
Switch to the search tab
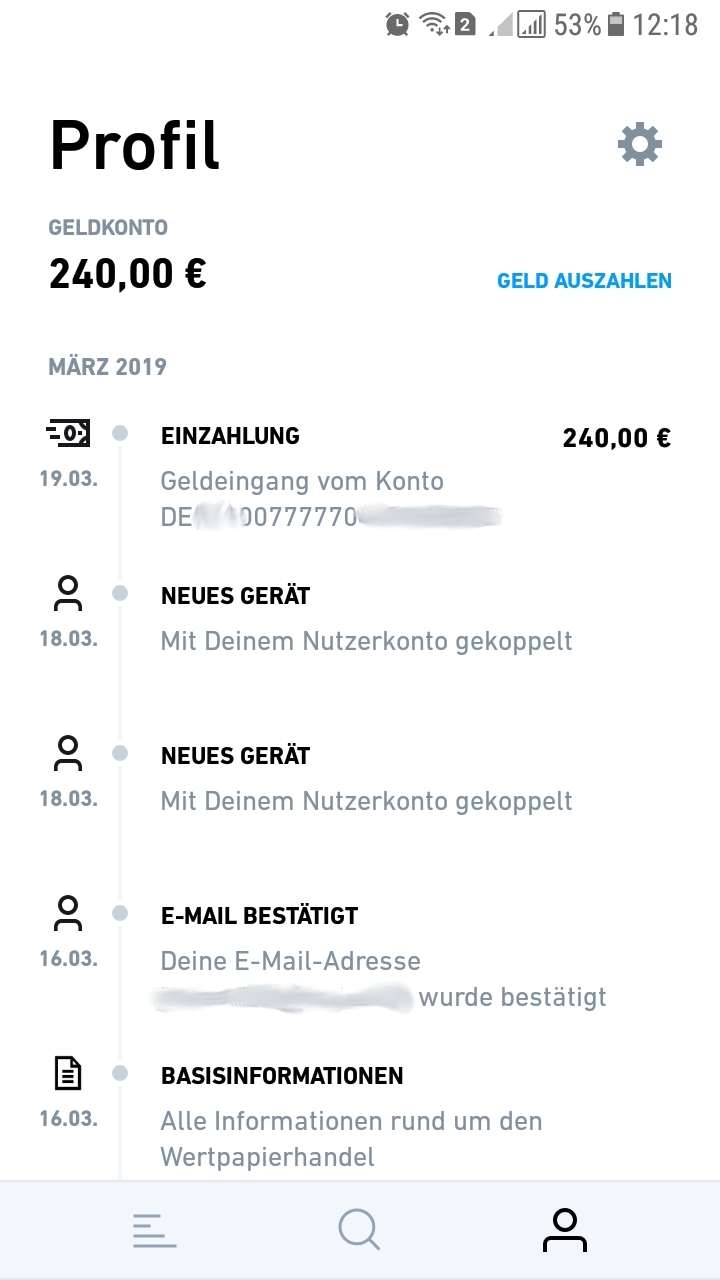[359, 1230]
